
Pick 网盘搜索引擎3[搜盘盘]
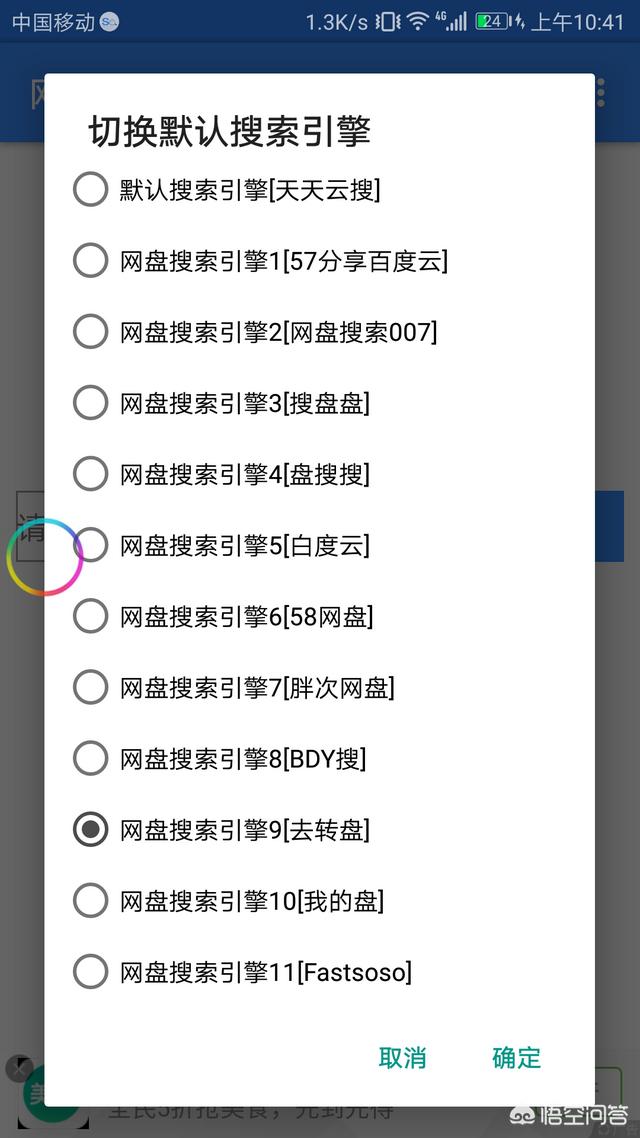[x=319, y=404]
